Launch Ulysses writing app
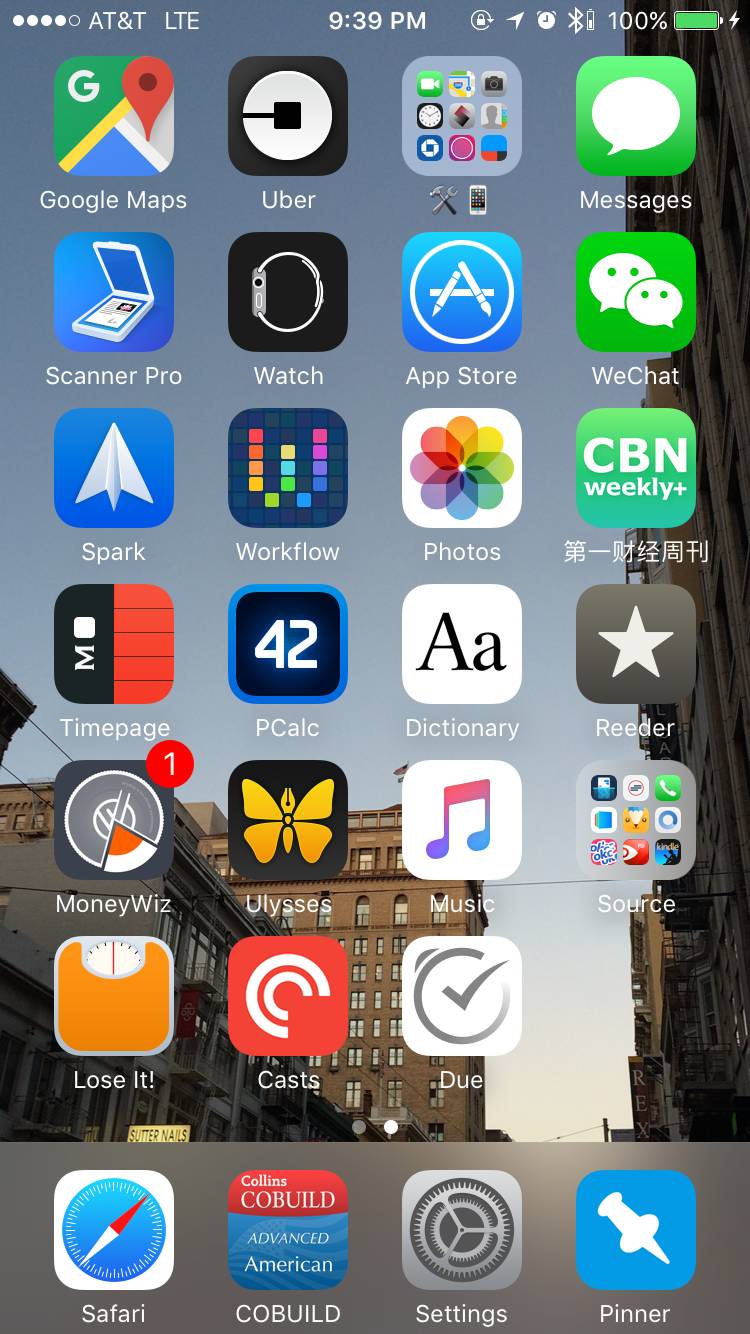Screen dimensions: 750x1334 (288, 820)
